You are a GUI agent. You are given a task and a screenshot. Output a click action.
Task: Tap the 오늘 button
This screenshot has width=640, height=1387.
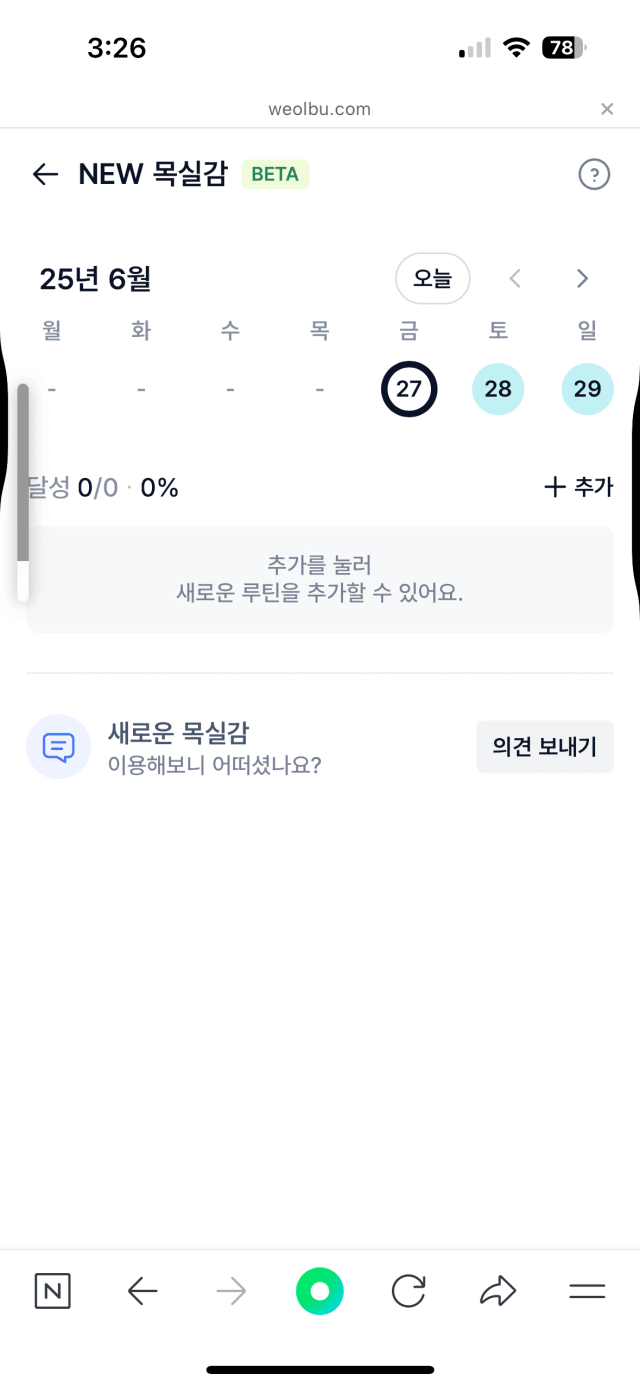tap(433, 279)
